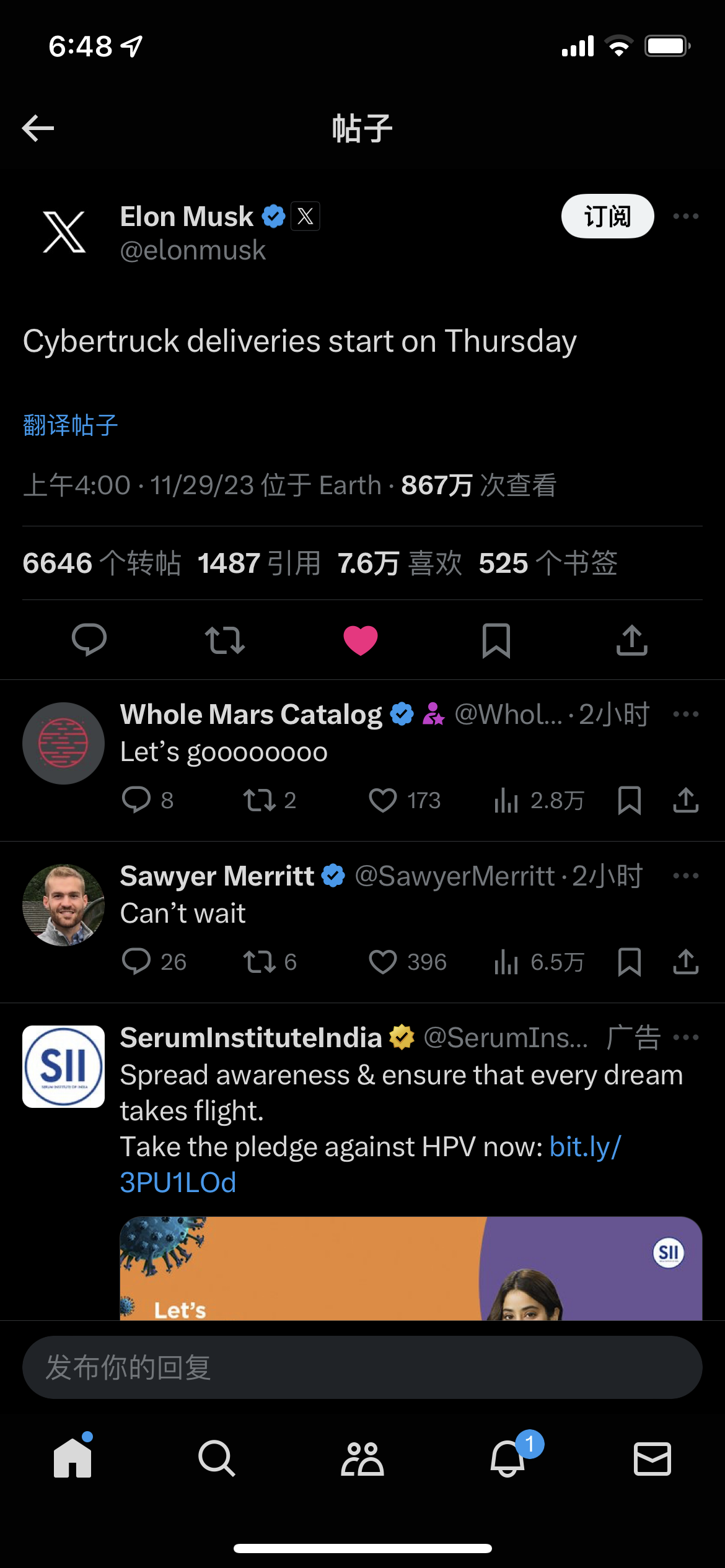725x1568 pixels.
Task: Open the Communities tab
Action: [x=362, y=1458]
